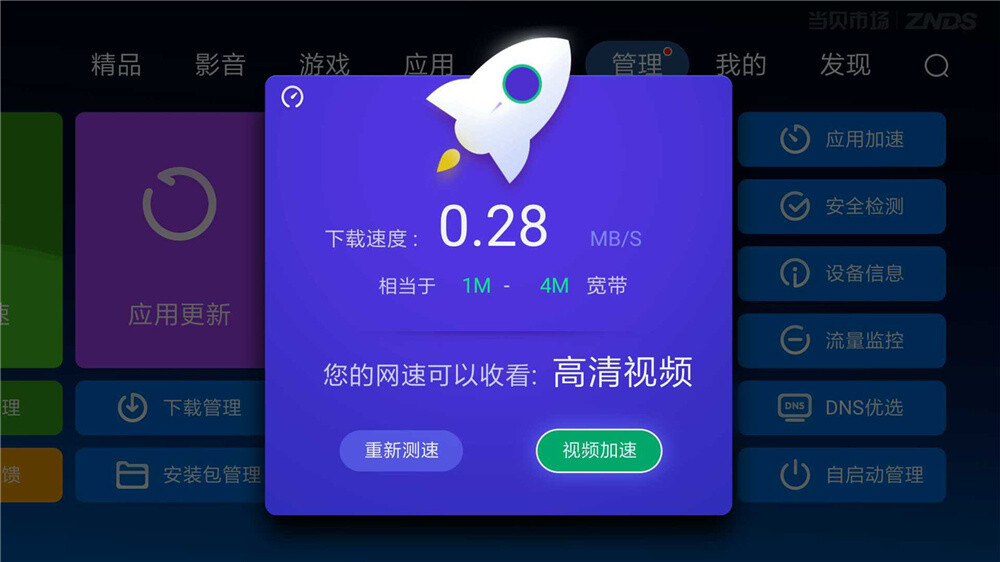Switch to the 精品 tab
Image resolution: width=1000 pixels, height=562 pixels.
116,66
